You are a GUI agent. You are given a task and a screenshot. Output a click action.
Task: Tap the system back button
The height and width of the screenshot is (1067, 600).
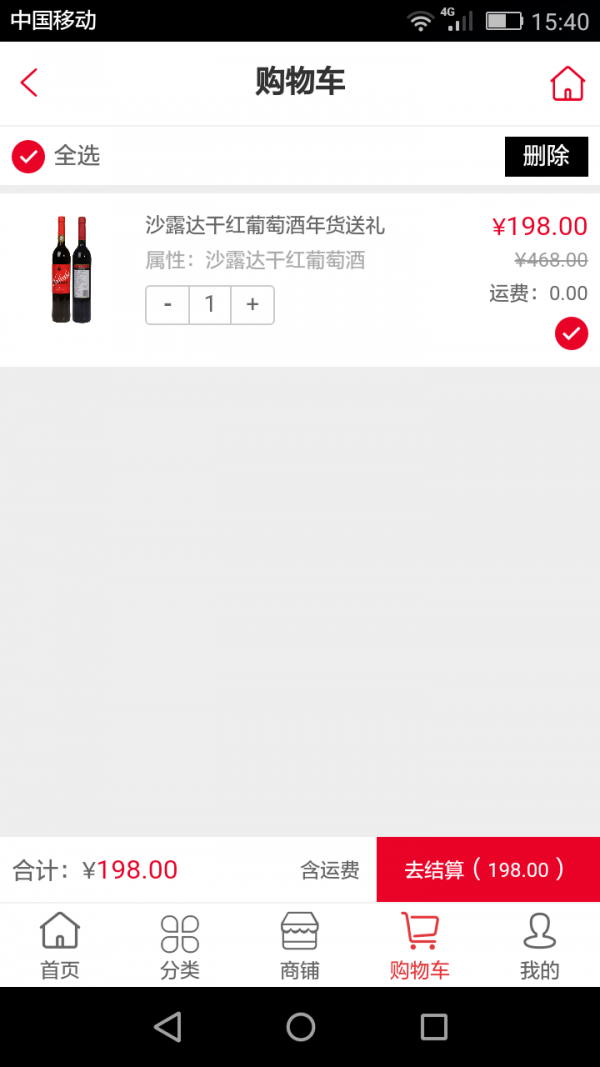pyautogui.click(x=168, y=1026)
